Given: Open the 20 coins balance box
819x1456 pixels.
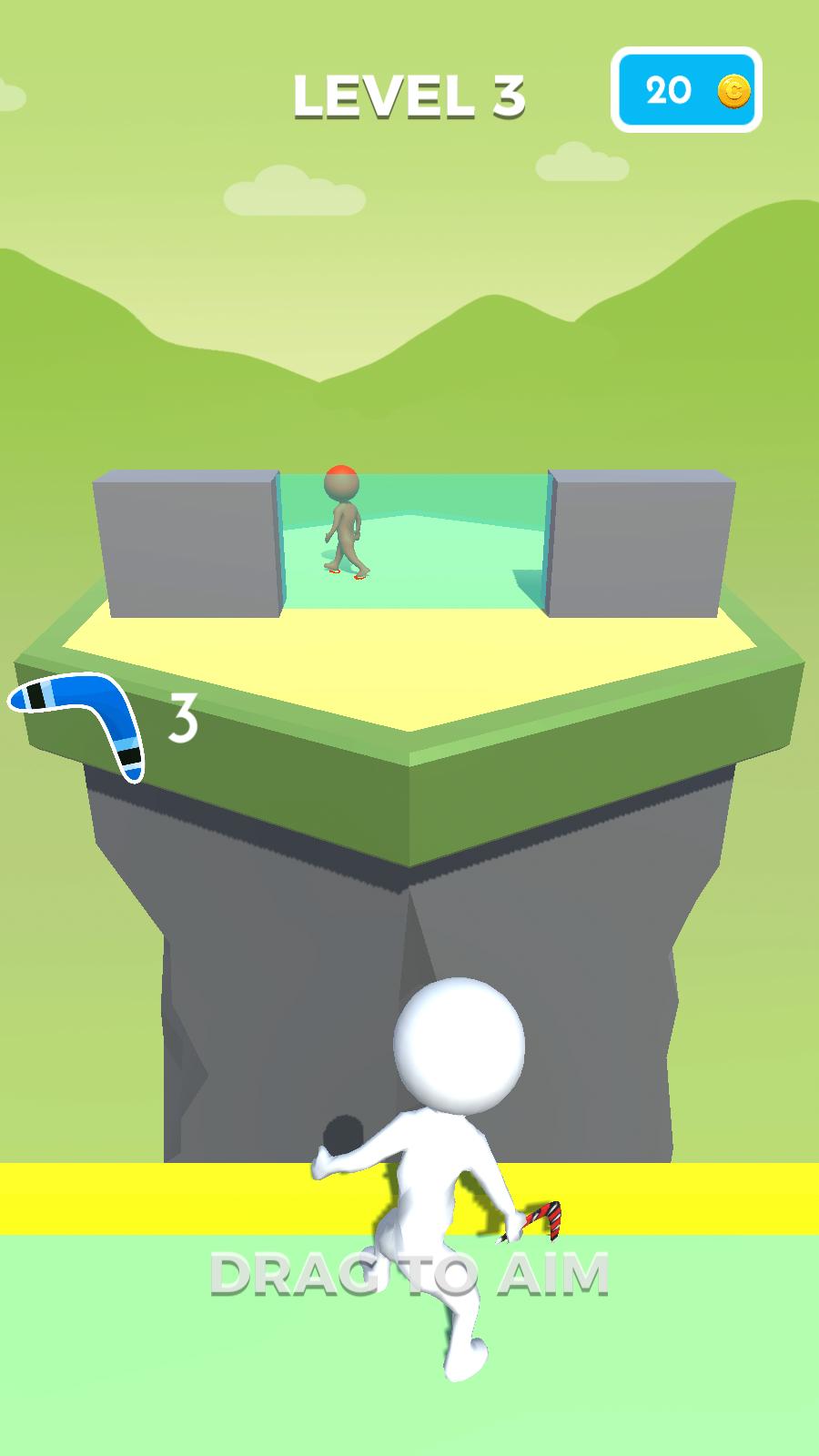Looking at the screenshot, I should [x=686, y=90].
